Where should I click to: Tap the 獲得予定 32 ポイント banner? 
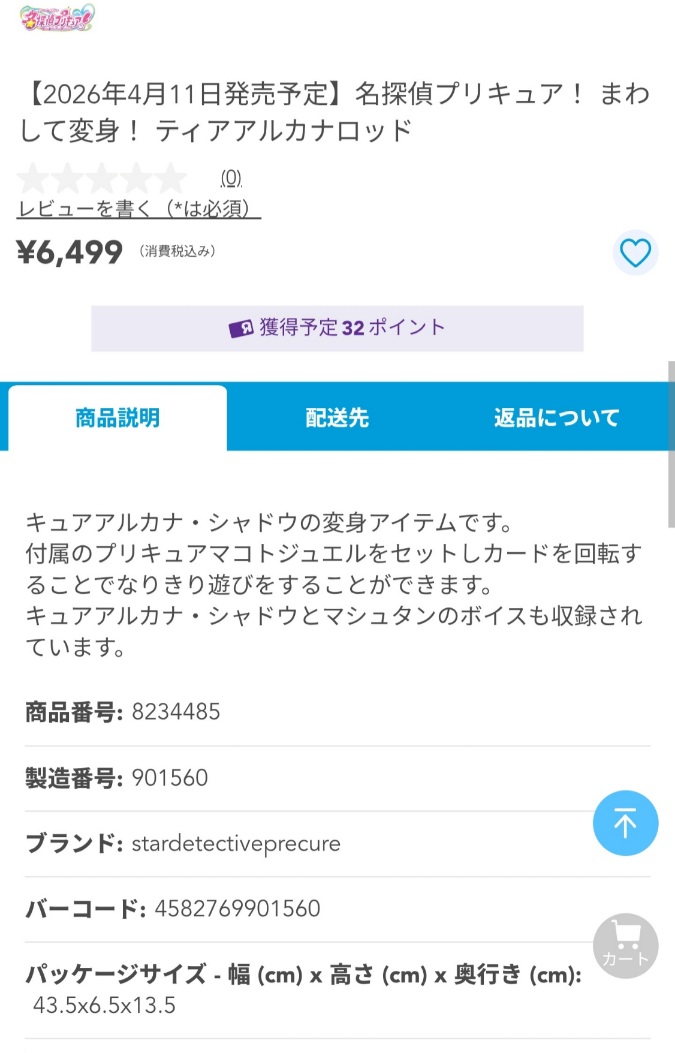[x=337, y=328]
